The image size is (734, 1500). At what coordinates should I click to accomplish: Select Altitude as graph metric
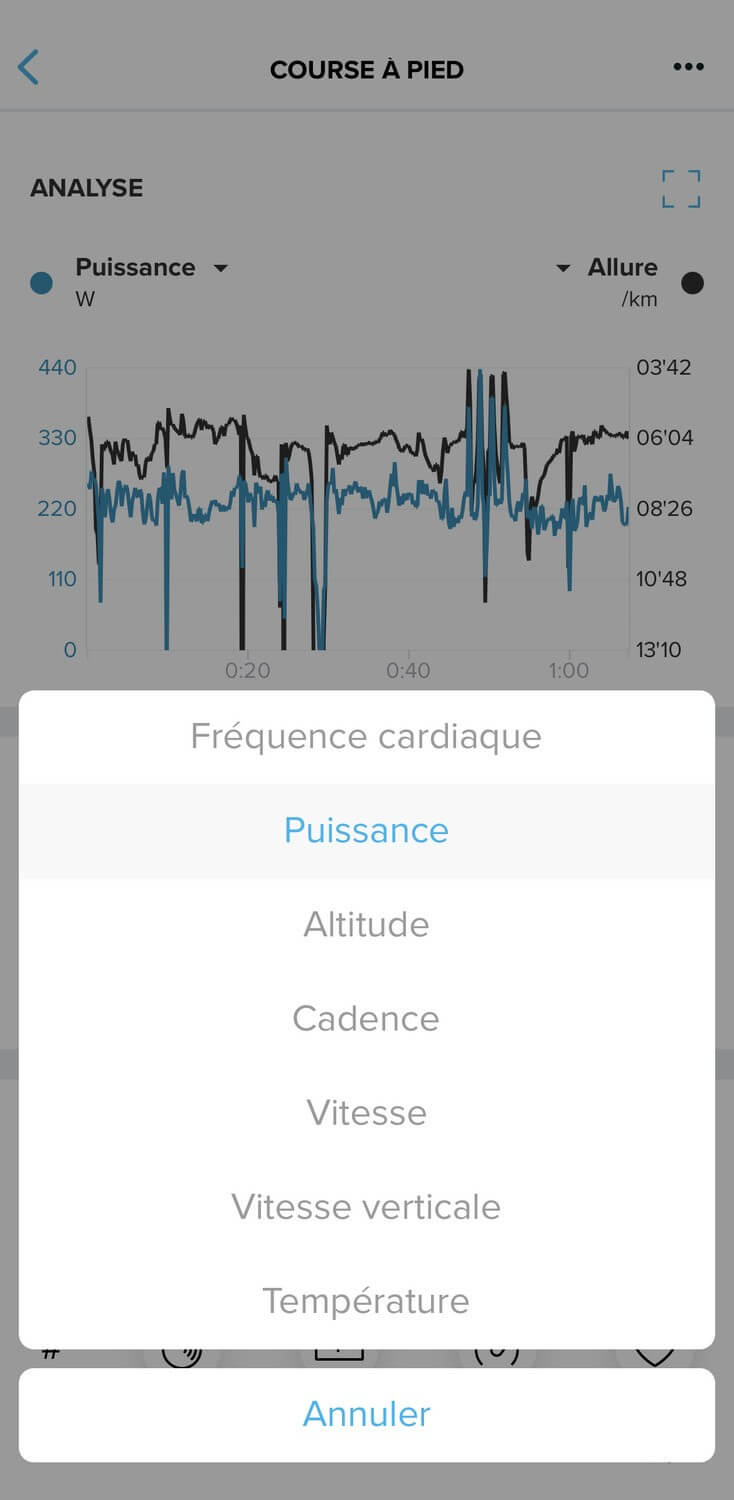366,925
